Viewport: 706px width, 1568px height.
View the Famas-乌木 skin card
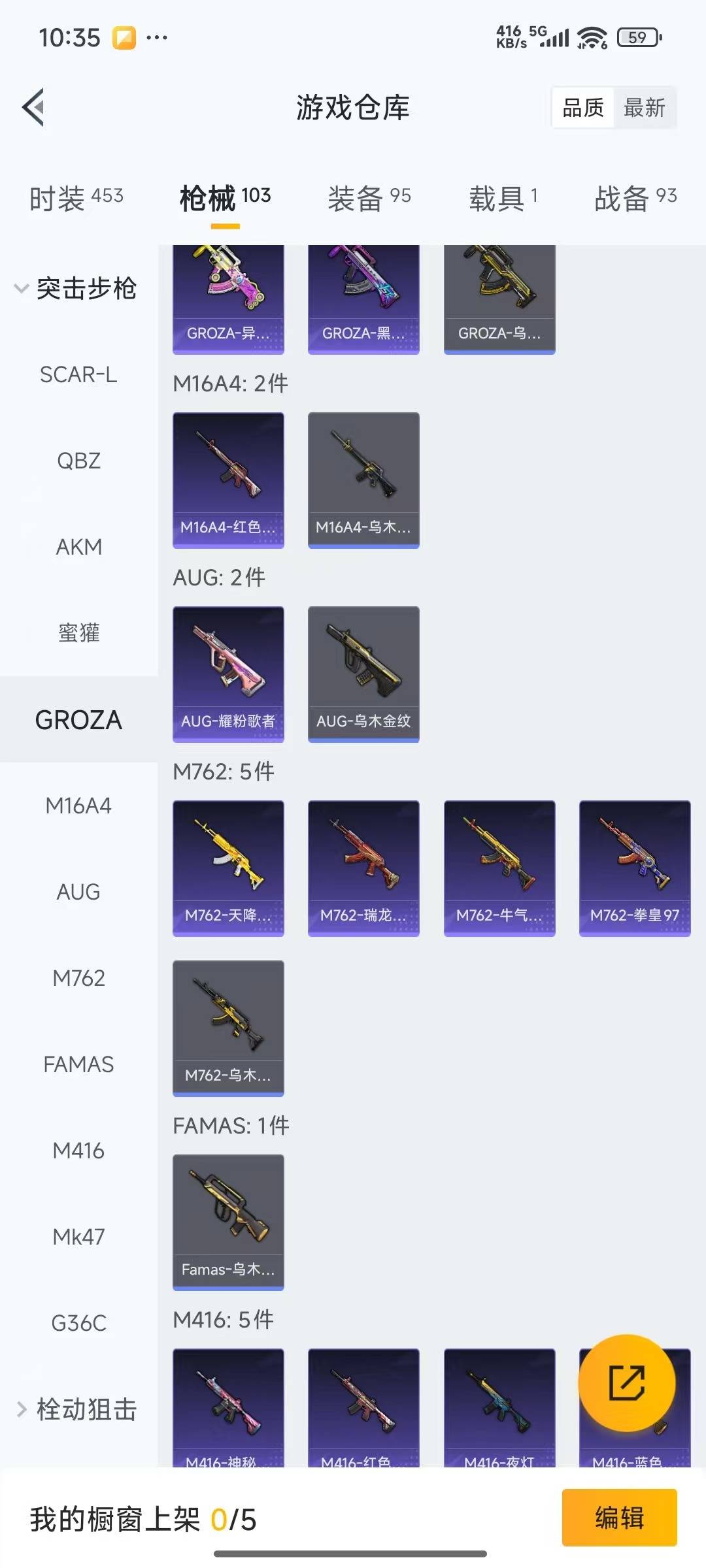click(x=228, y=1222)
